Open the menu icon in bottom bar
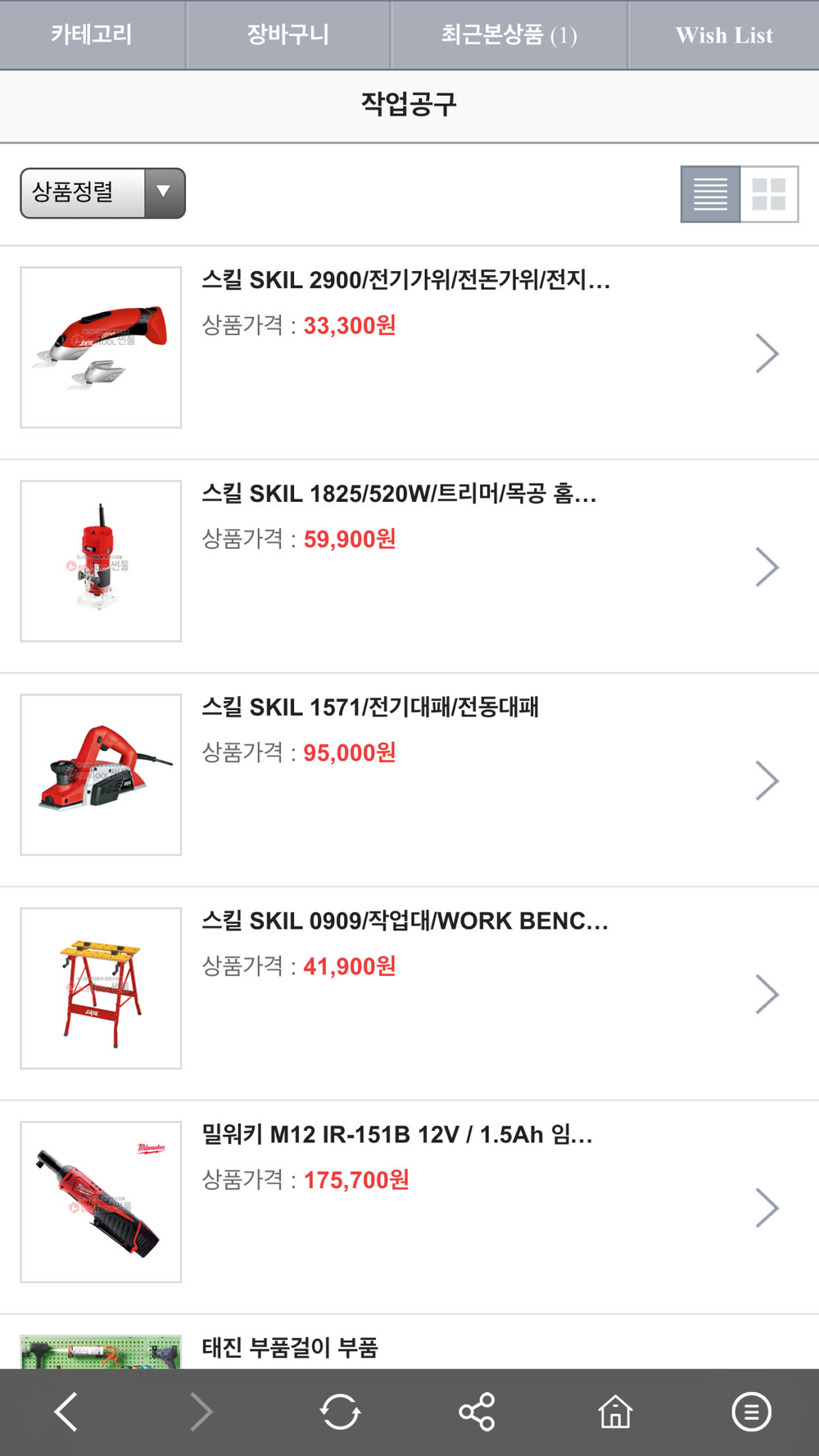The height and width of the screenshot is (1456, 819). [x=751, y=1412]
